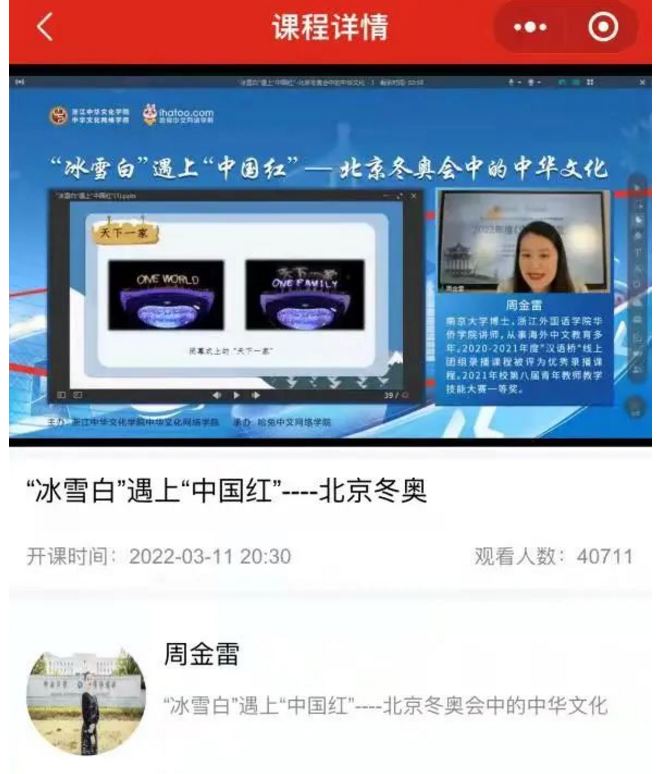Image resolution: width=660 pixels, height=774 pixels.
Task: Go back from 课程详情 page
Action: (44, 28)
